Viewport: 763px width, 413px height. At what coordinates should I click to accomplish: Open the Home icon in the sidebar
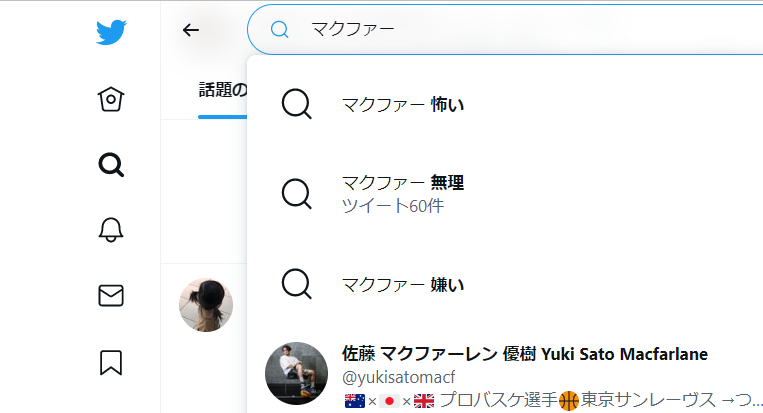[111, 99]
